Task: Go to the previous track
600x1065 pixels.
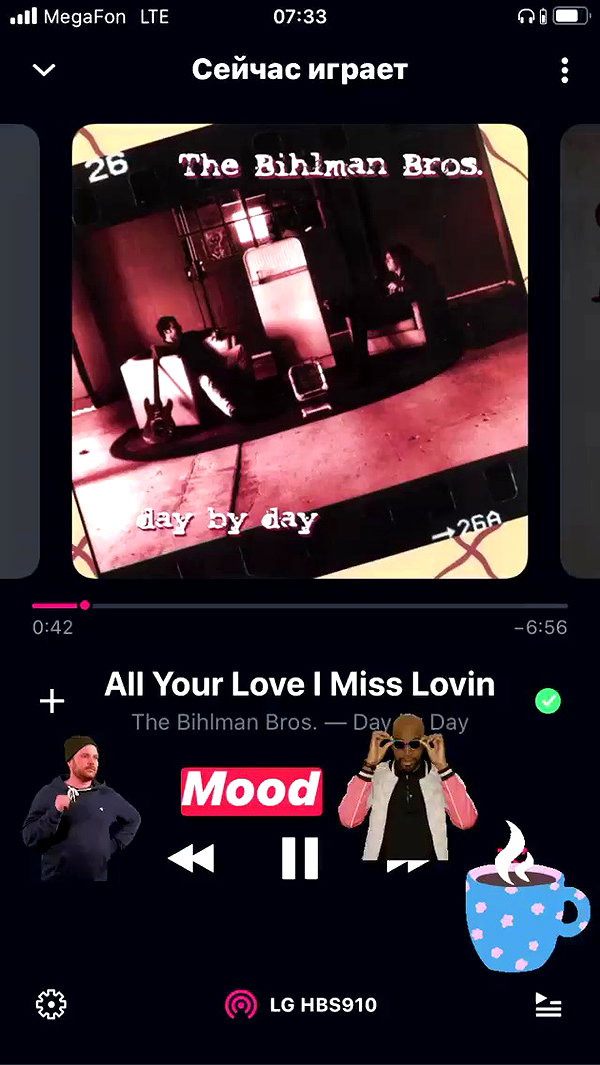Action: [191, 858]
